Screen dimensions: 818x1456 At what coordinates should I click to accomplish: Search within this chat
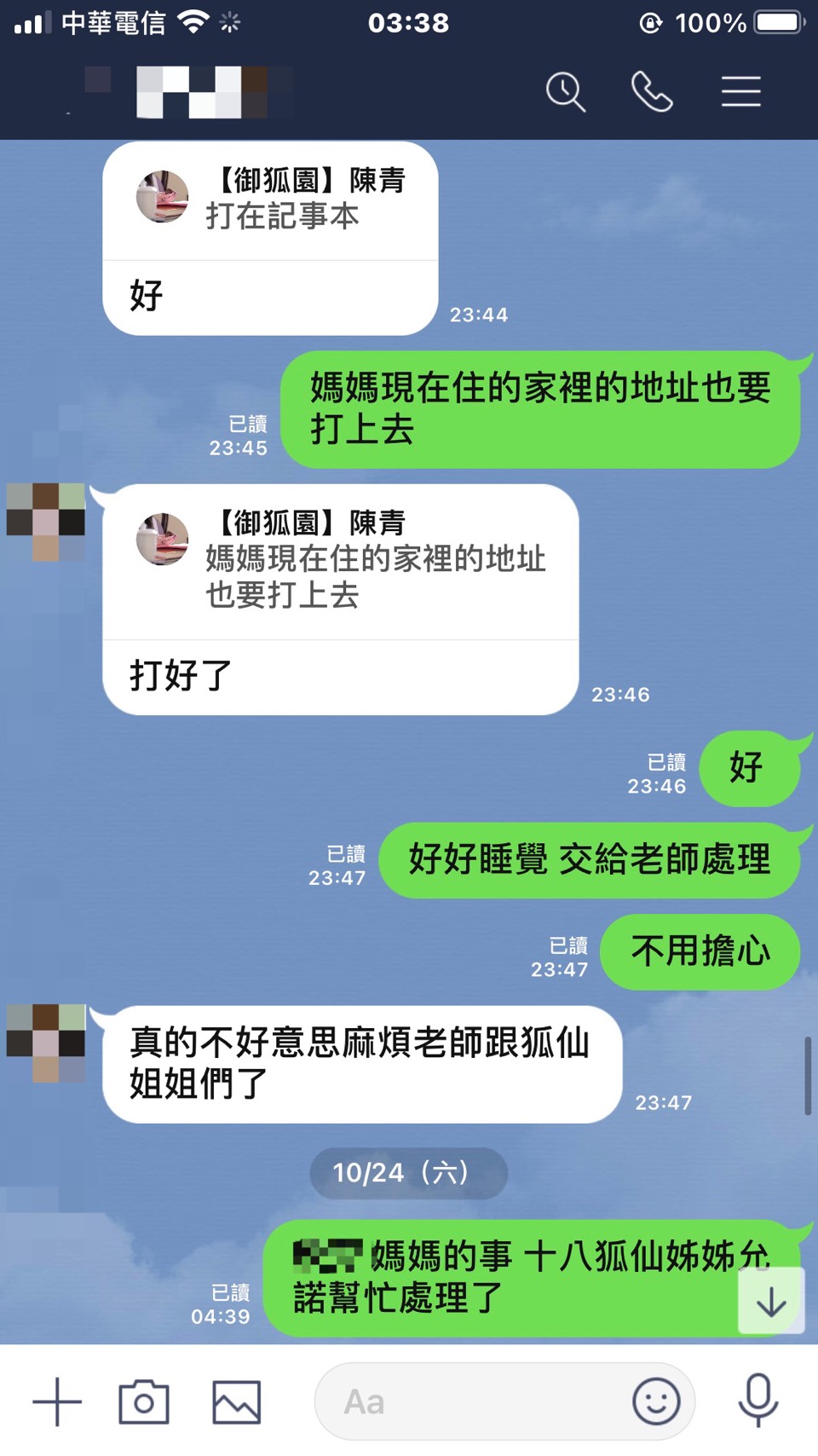(566, 92)
